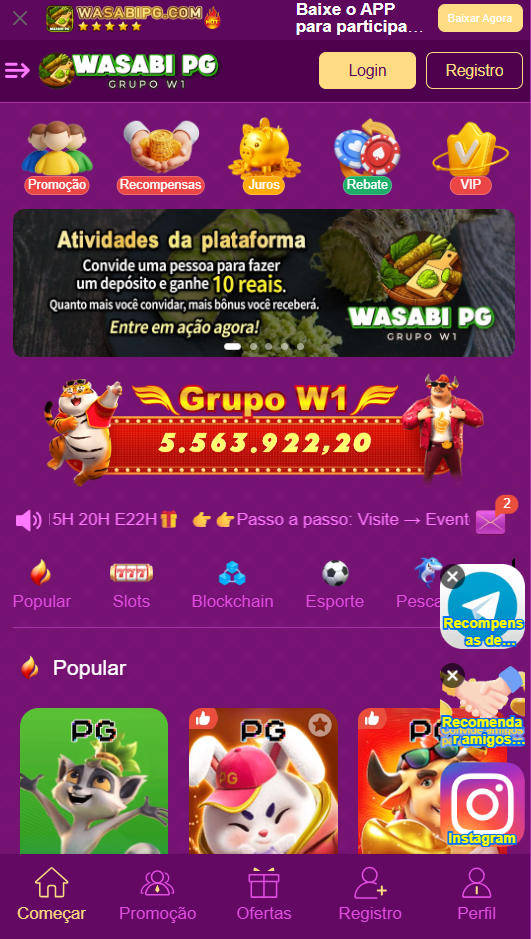Open the Instagram floating shortcut

click(482, 804)
